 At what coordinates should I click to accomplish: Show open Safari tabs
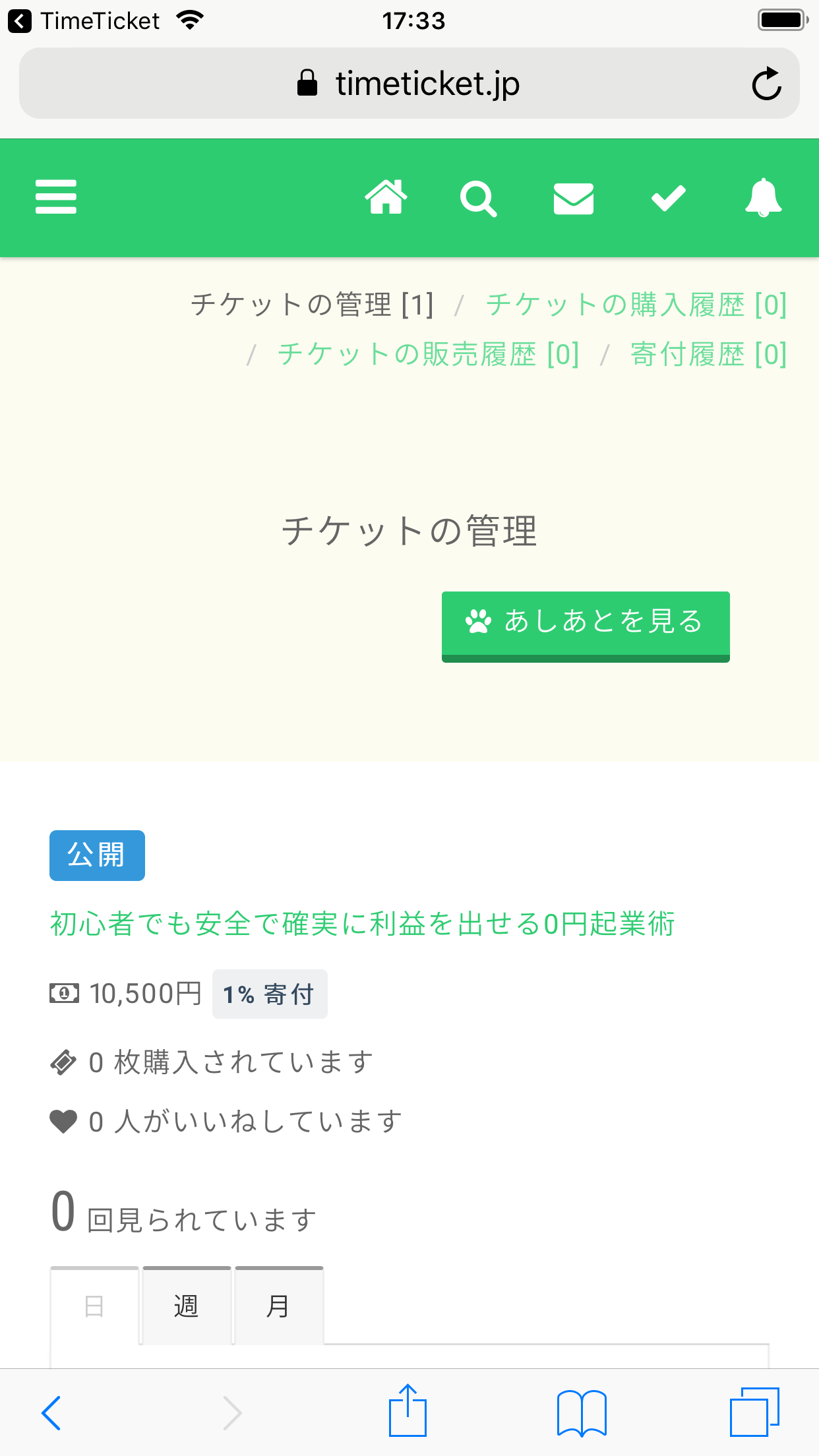(754, 1412)
